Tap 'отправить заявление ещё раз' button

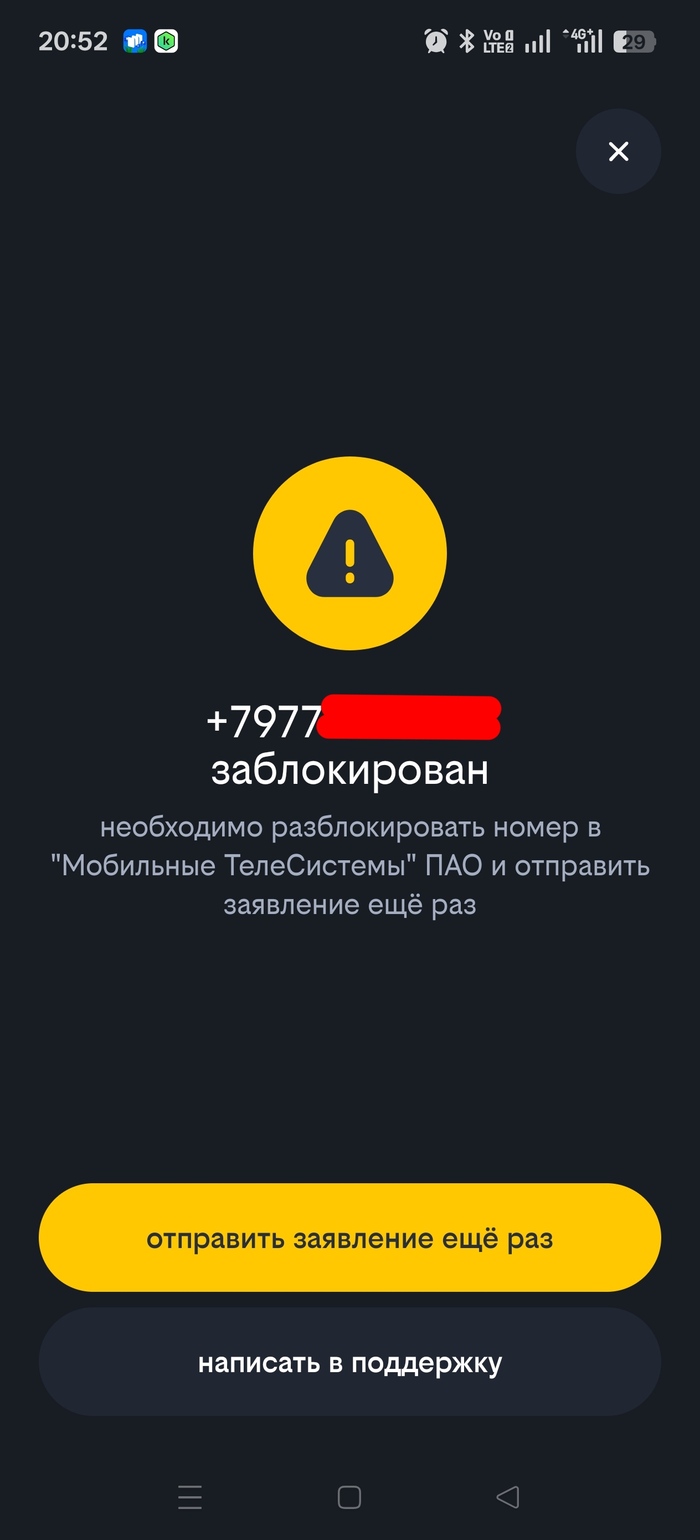coord(350,1238)
